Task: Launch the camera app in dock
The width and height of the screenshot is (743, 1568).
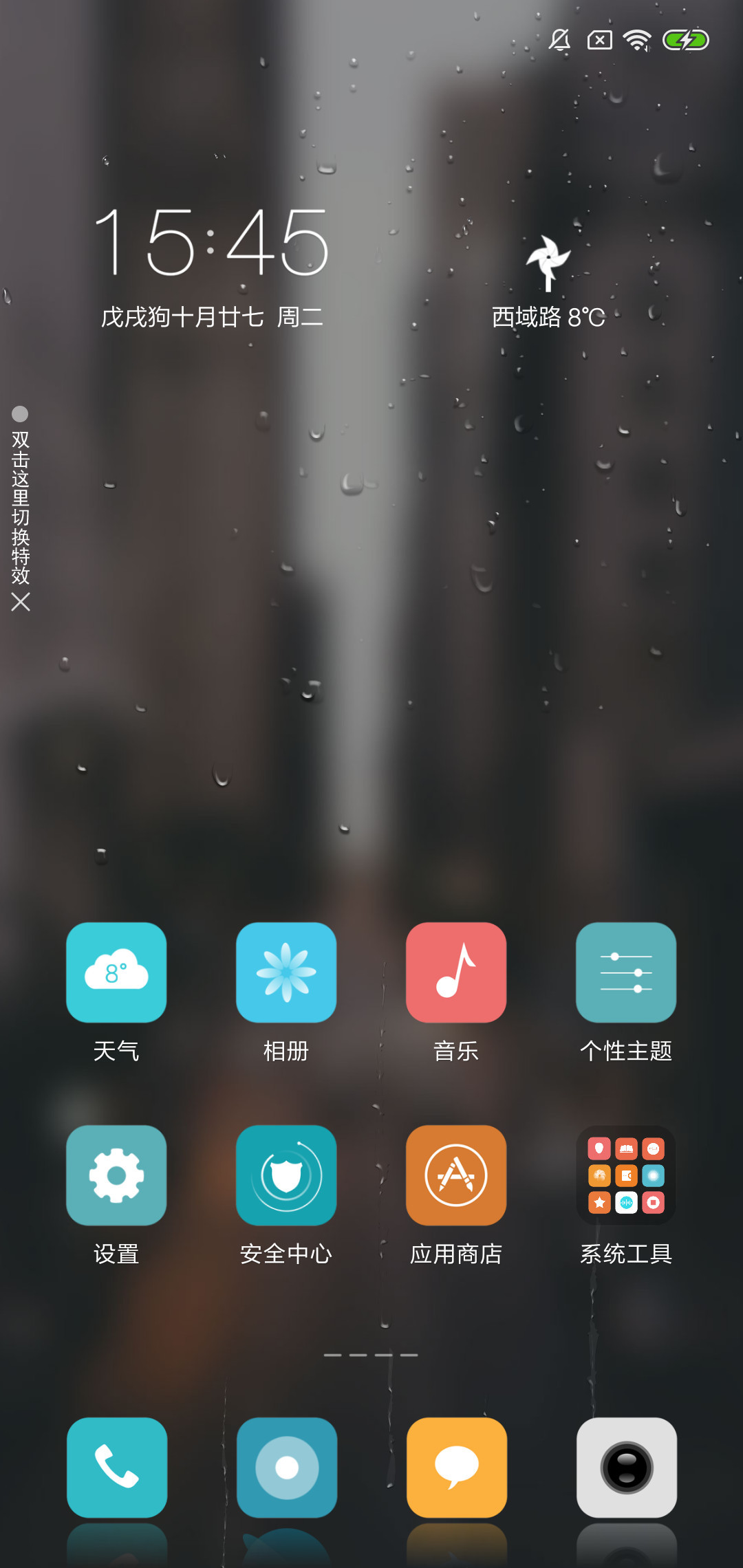Action: 627,1467
